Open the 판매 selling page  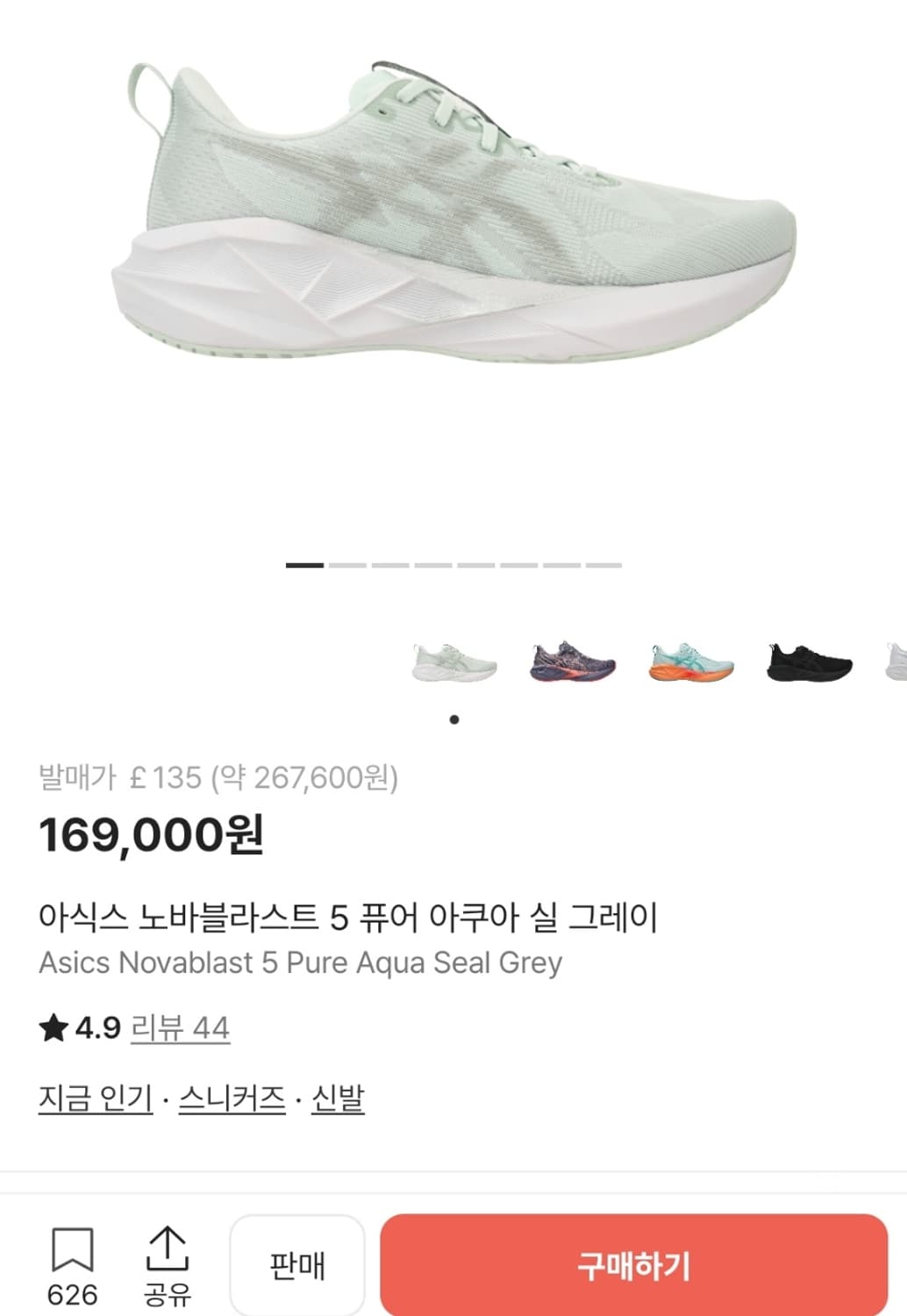297,1265
